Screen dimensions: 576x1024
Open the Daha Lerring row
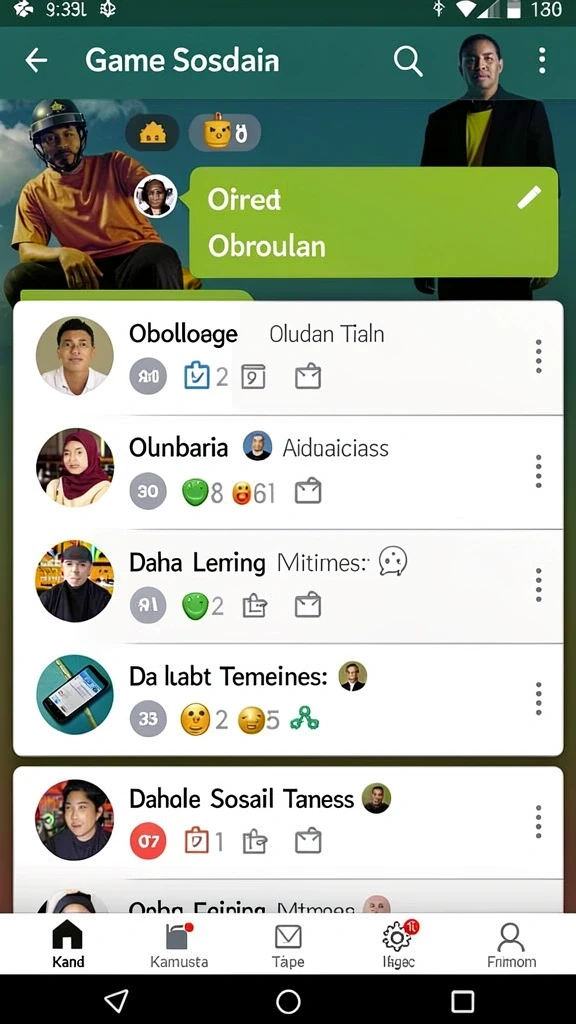[x=288, y=586]
